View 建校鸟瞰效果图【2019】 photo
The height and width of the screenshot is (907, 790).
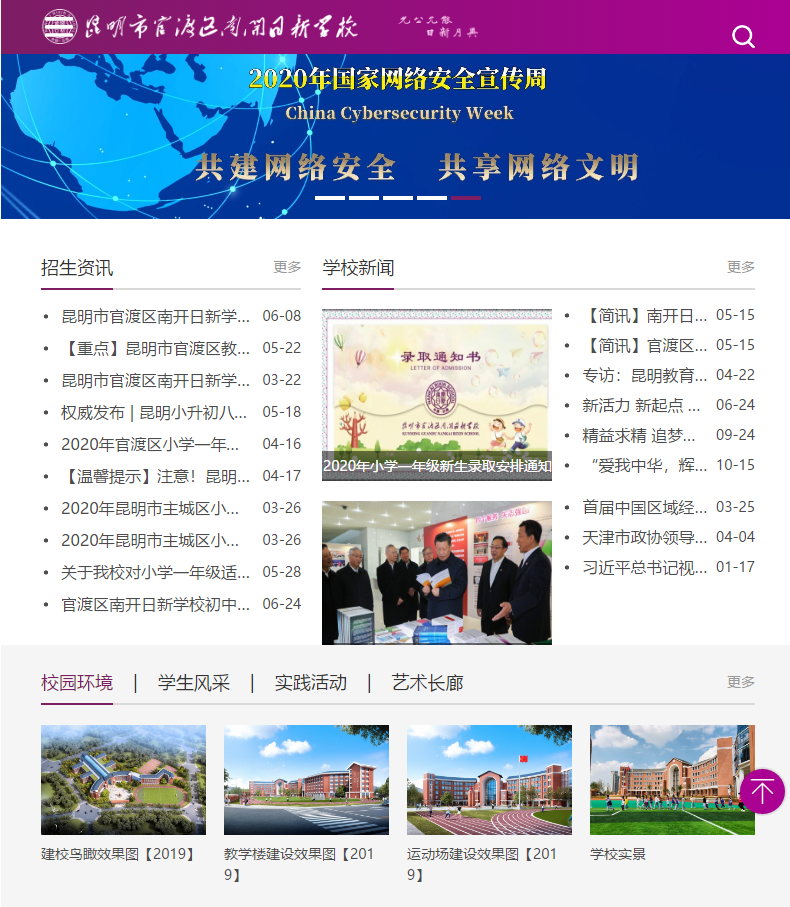coord(123,780)
